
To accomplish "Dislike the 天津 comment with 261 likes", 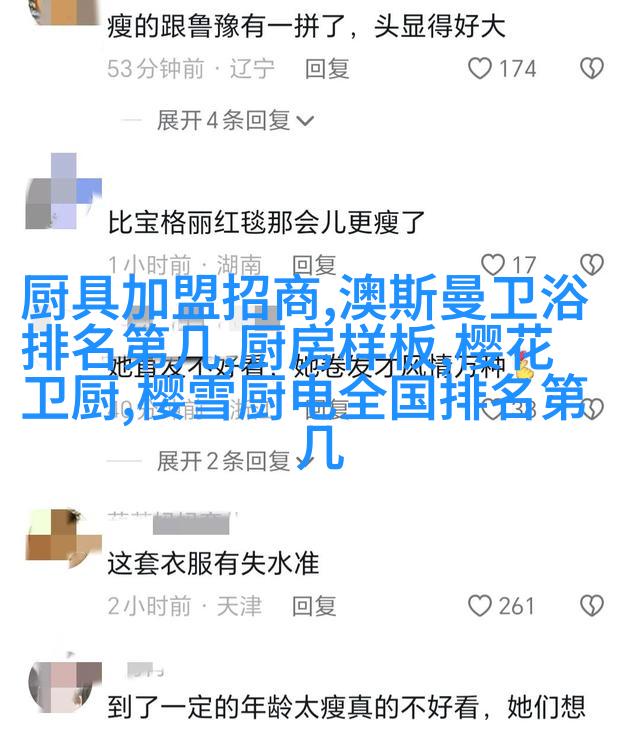I will [x=592, y=606].
